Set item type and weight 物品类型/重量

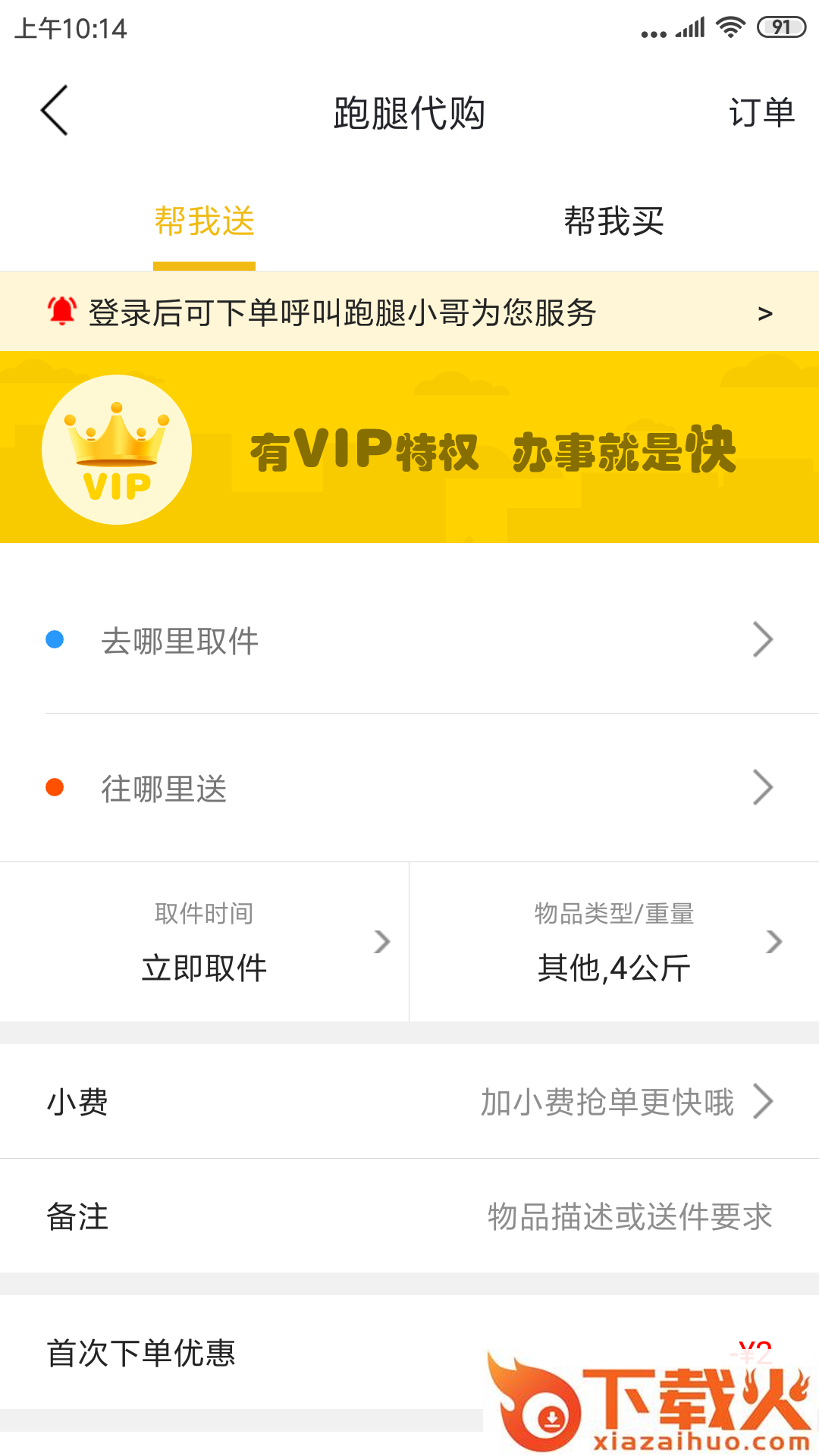[x=614, y=943]
